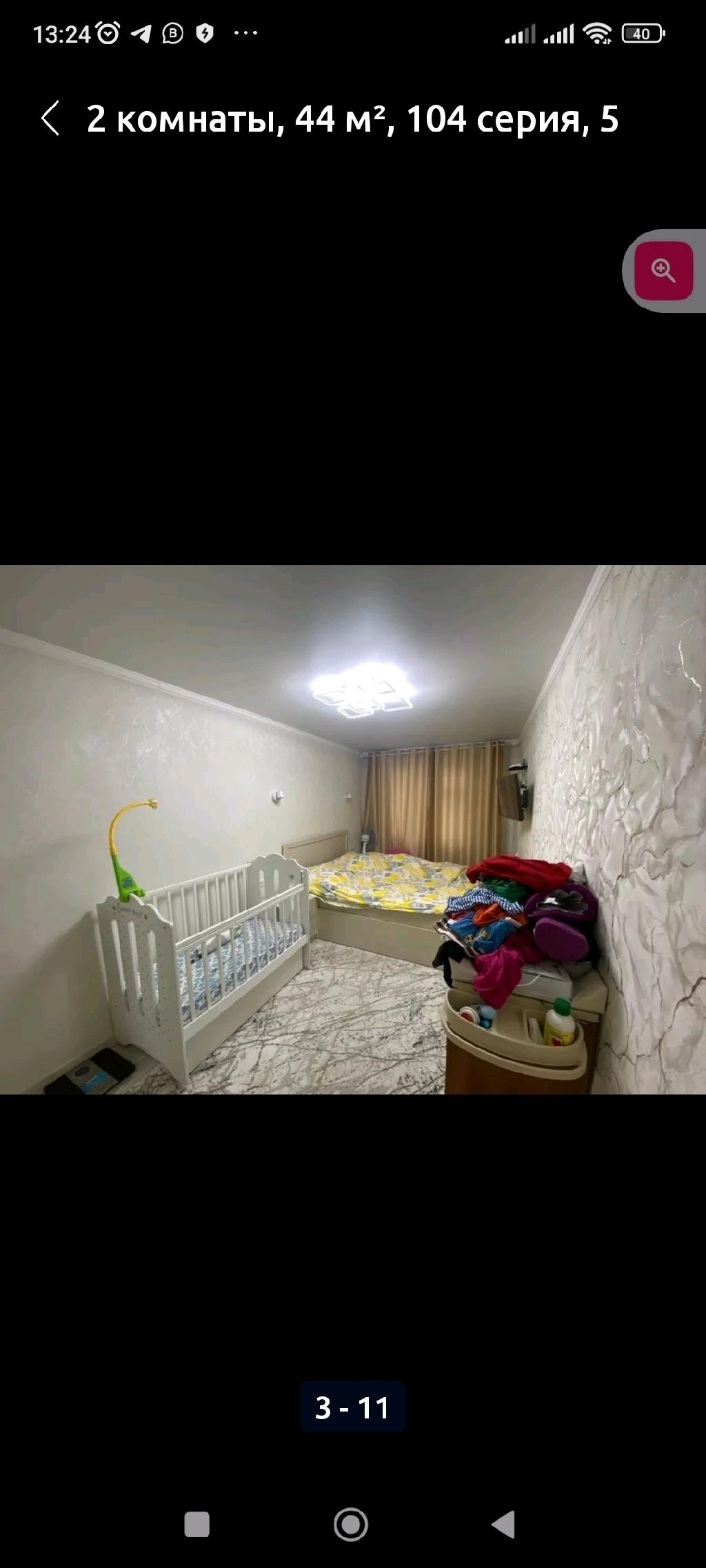Go back from the apartment listing photos
The image size is (706, 1568).
50,119
